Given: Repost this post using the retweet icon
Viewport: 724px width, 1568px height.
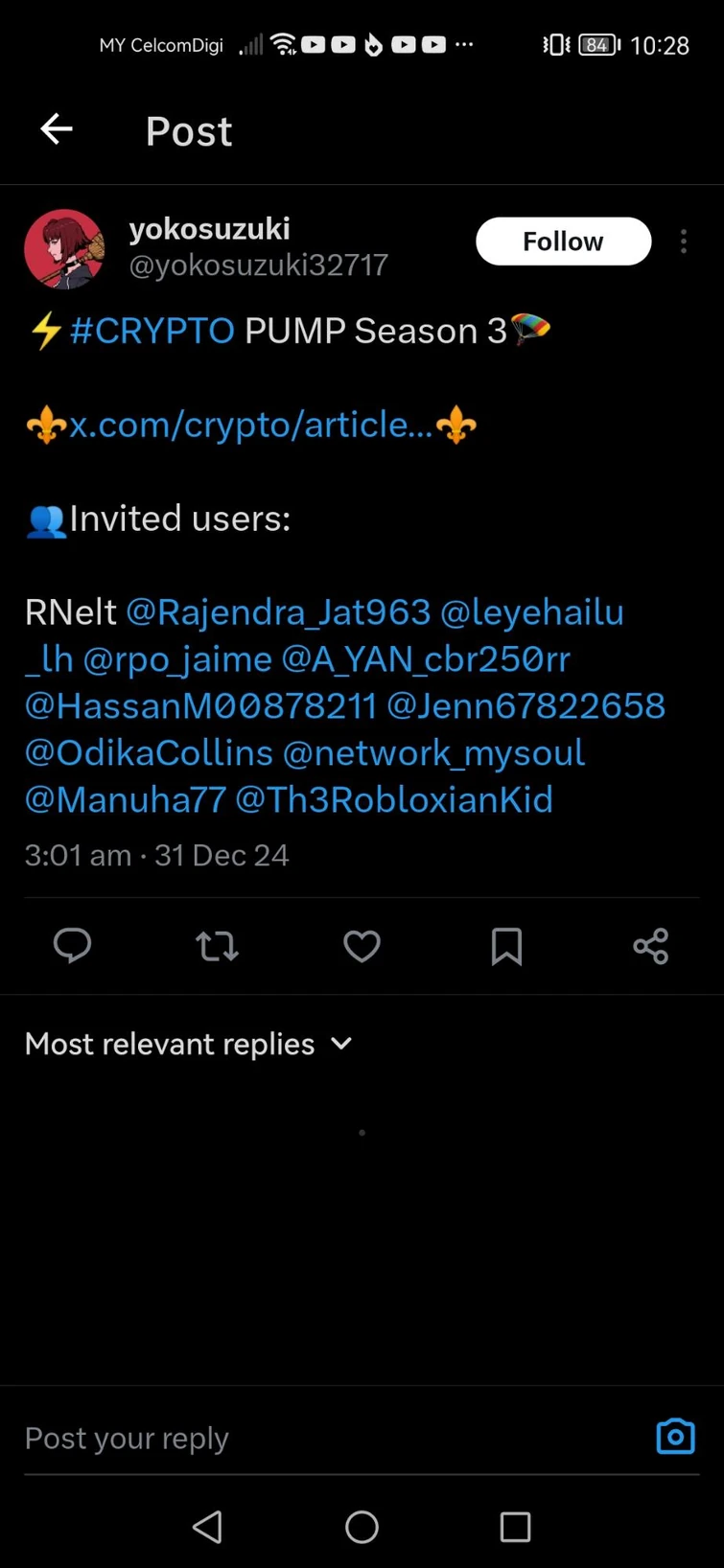Looking at the screenshot, I should pos(217,947).
